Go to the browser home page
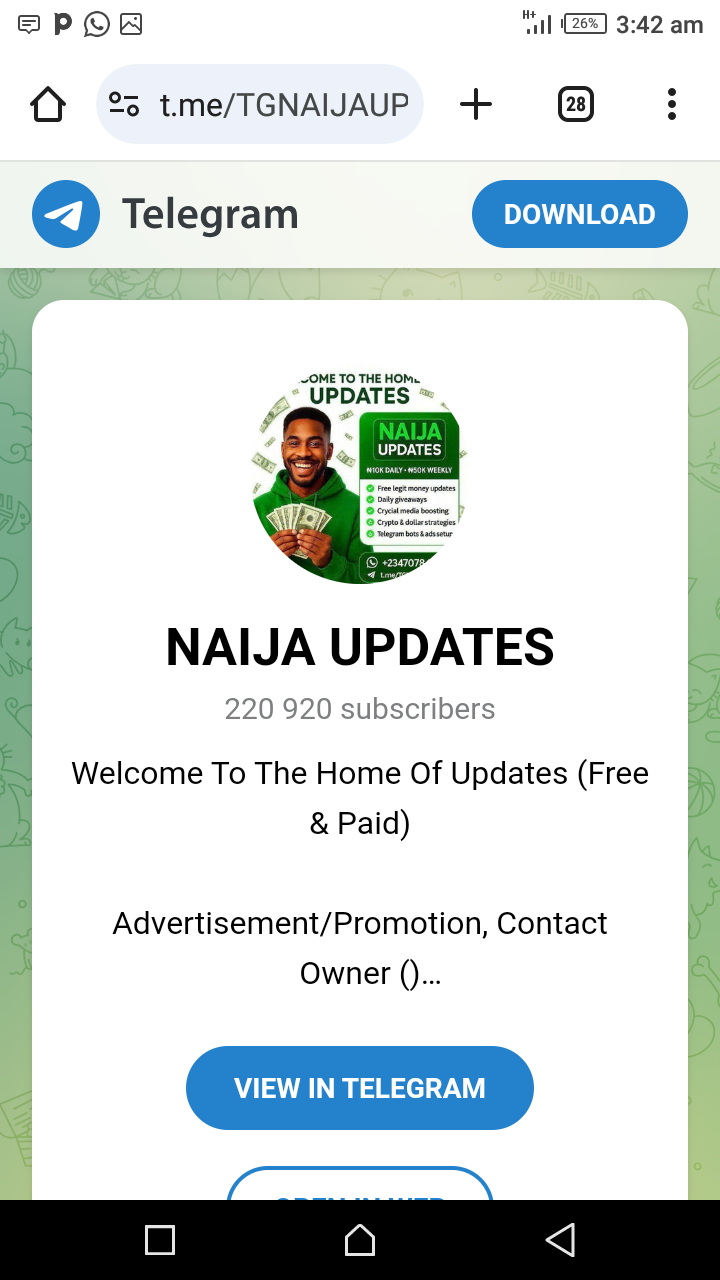The width and height of the screenshot is (720, 1280). tap(48, 104)
